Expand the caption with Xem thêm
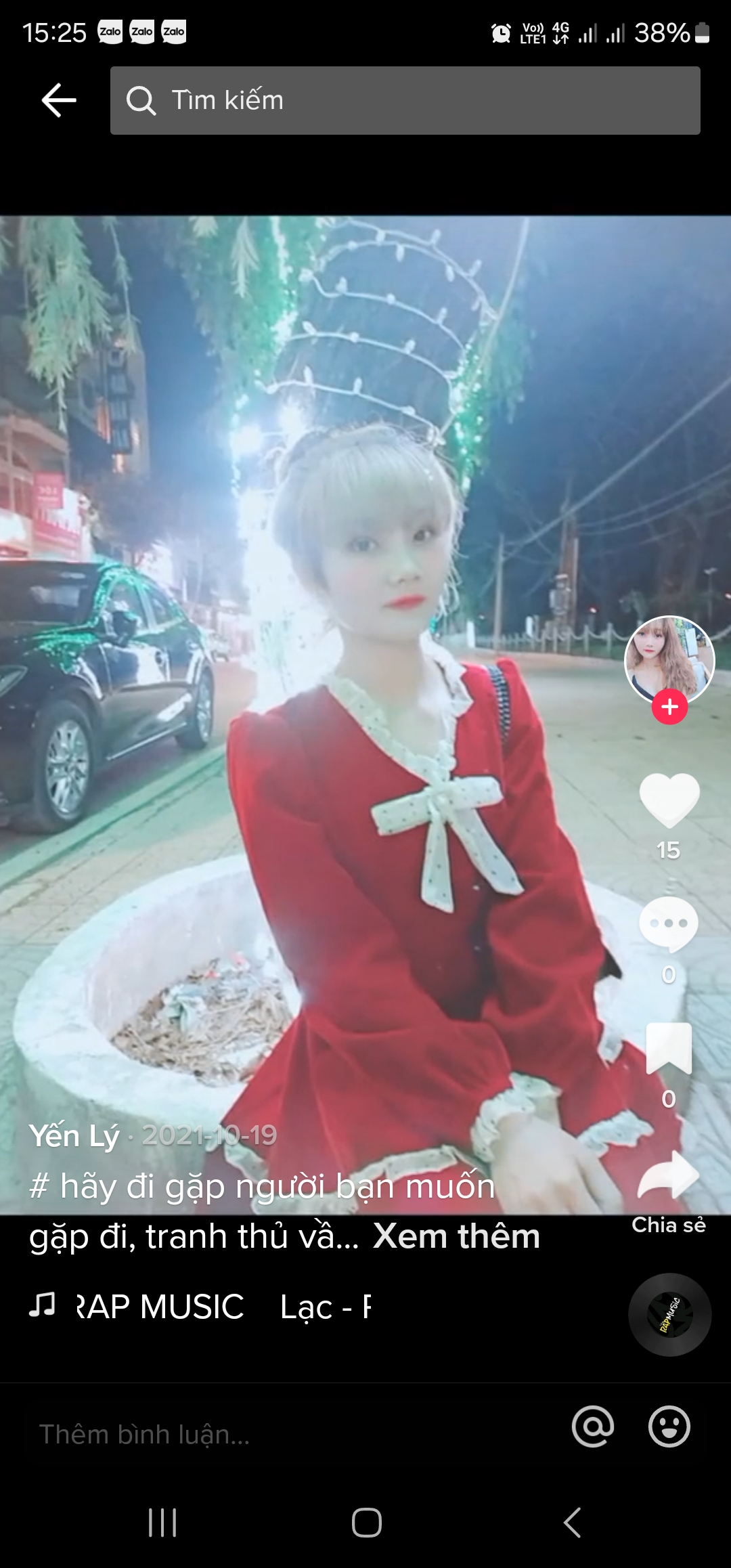 [x=456, y=1236]
